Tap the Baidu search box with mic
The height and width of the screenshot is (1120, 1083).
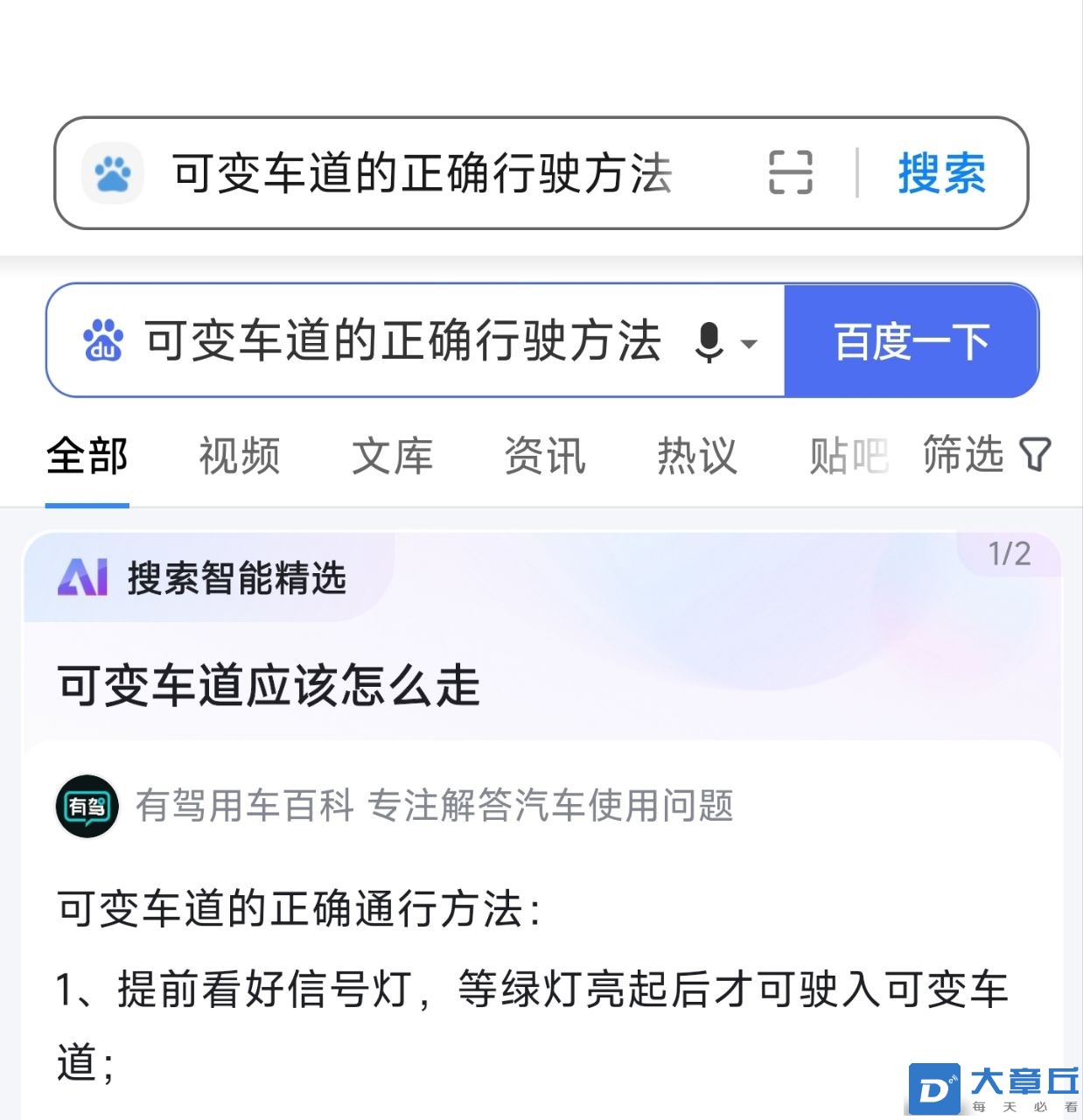point(402,340)
